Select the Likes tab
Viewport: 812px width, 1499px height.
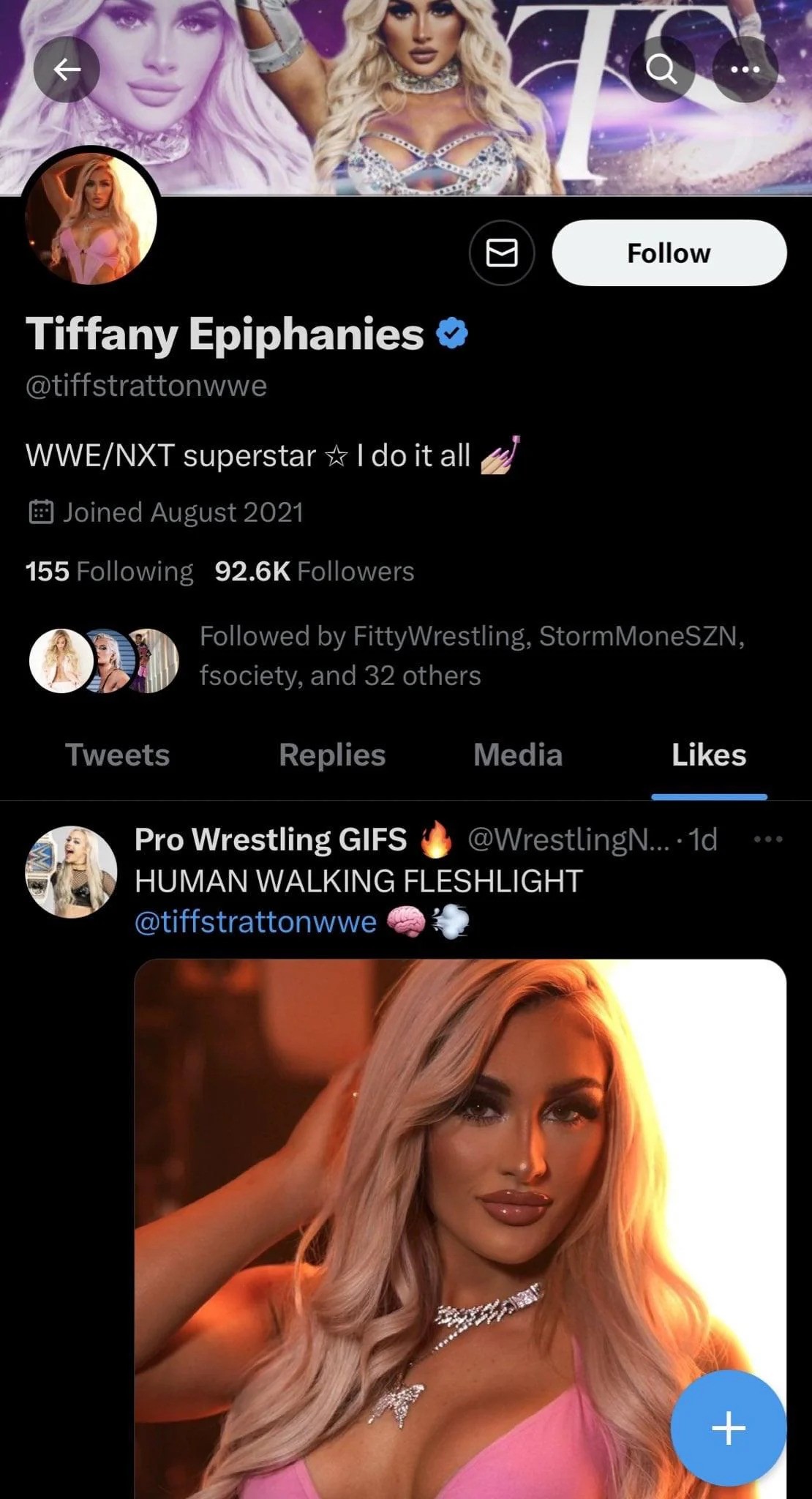[708, 755]
